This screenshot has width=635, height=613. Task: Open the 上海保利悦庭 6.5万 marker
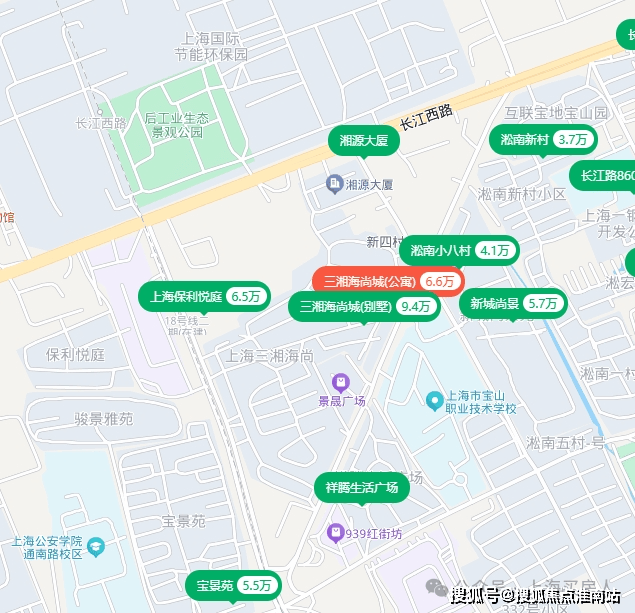205,296
